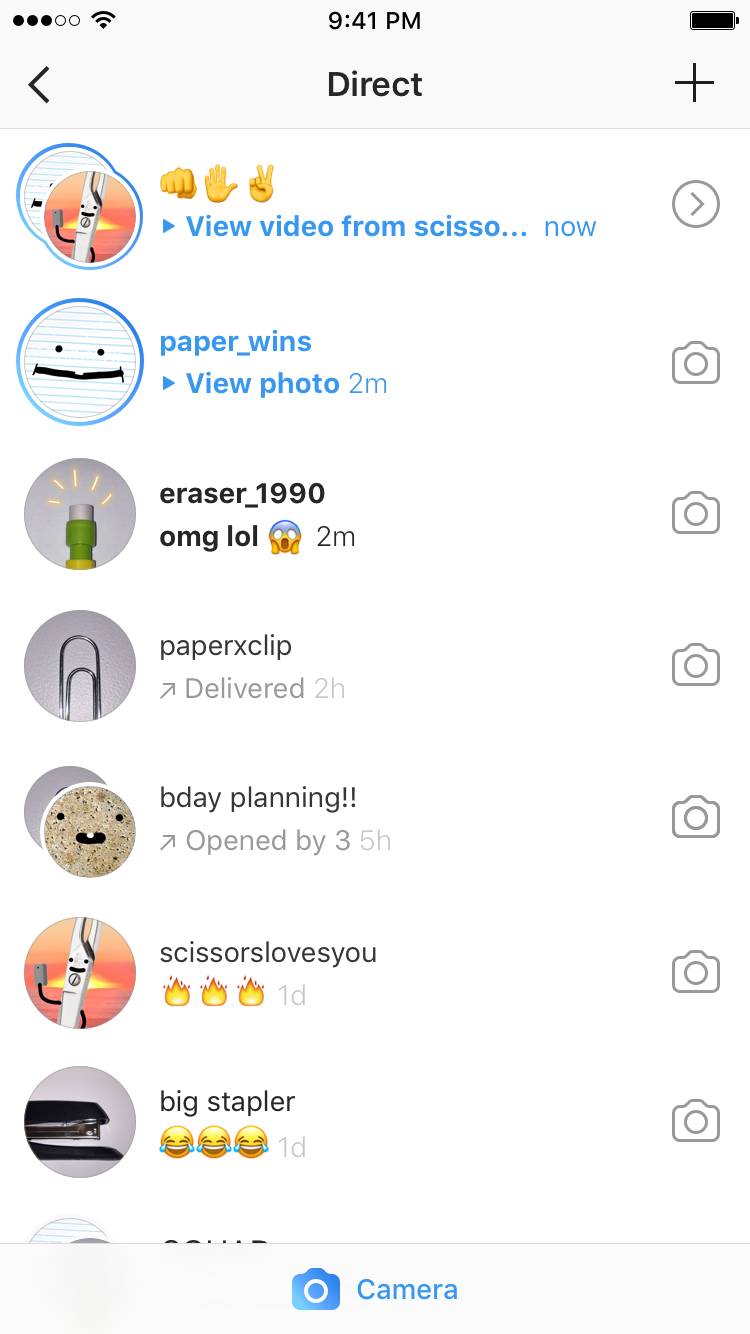Screen dimensions: 750x1334
Task: Launch the Camera from bottom bar
Action: click(x=375, y=1290)
